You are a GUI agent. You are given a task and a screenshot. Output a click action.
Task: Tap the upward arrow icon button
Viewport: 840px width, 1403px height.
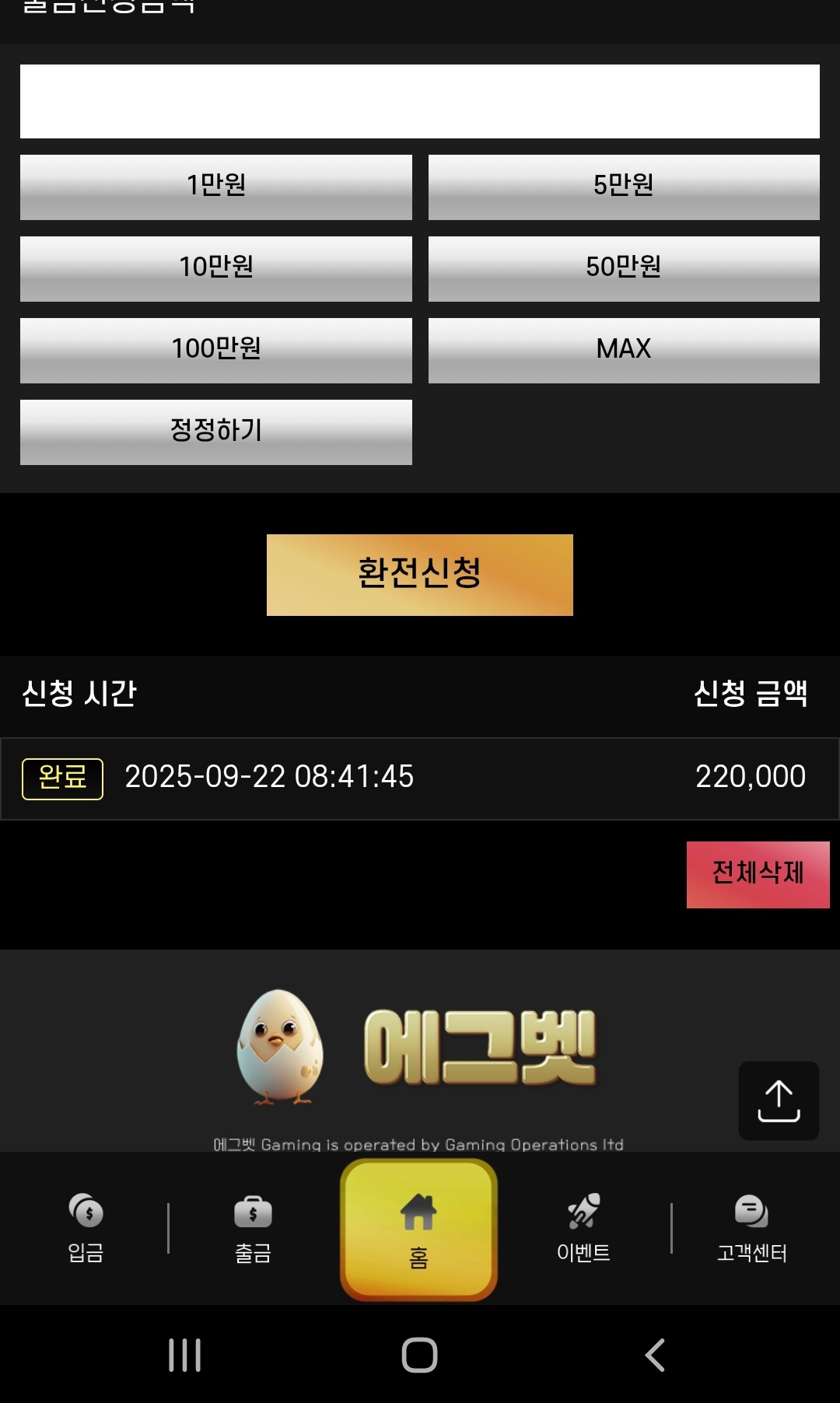(779, 1100)
